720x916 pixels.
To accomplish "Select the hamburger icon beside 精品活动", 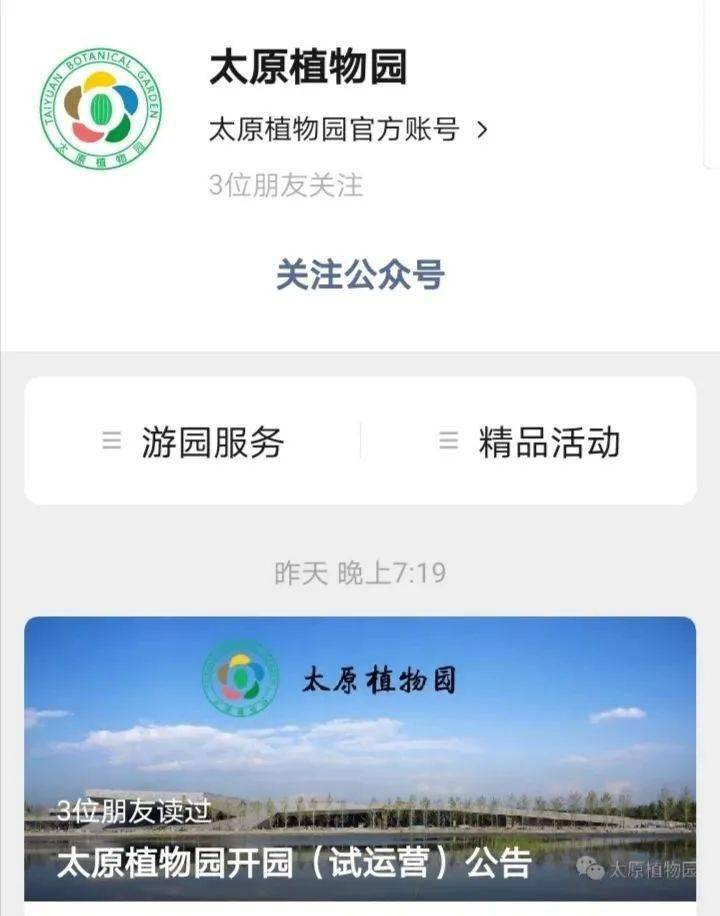I will [x=442, y=440].
